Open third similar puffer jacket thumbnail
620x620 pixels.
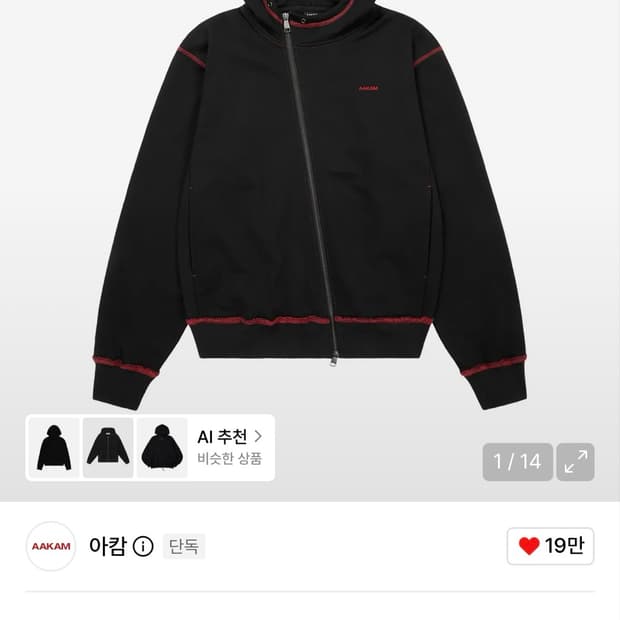click(x=162, y=448)
